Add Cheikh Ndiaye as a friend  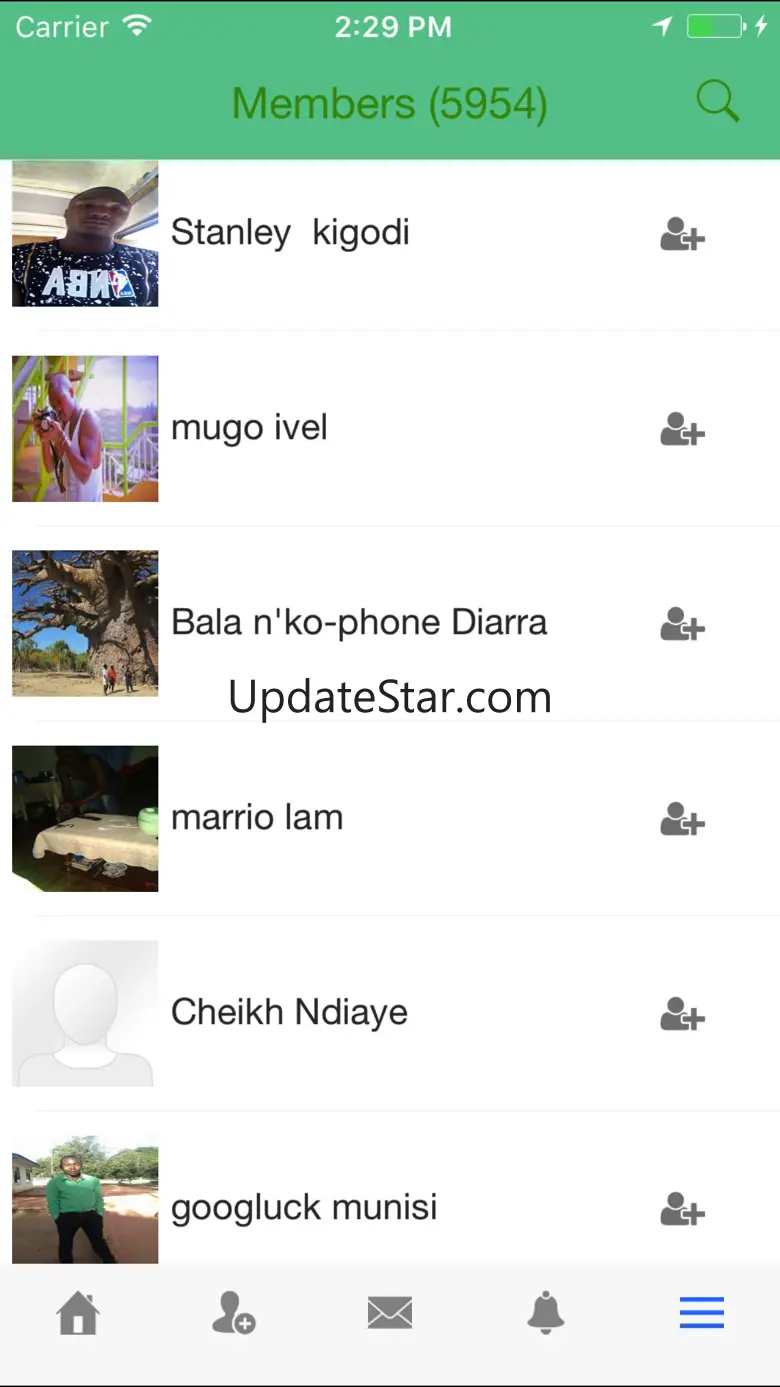pyautogui.click(x=683, y=1015)
